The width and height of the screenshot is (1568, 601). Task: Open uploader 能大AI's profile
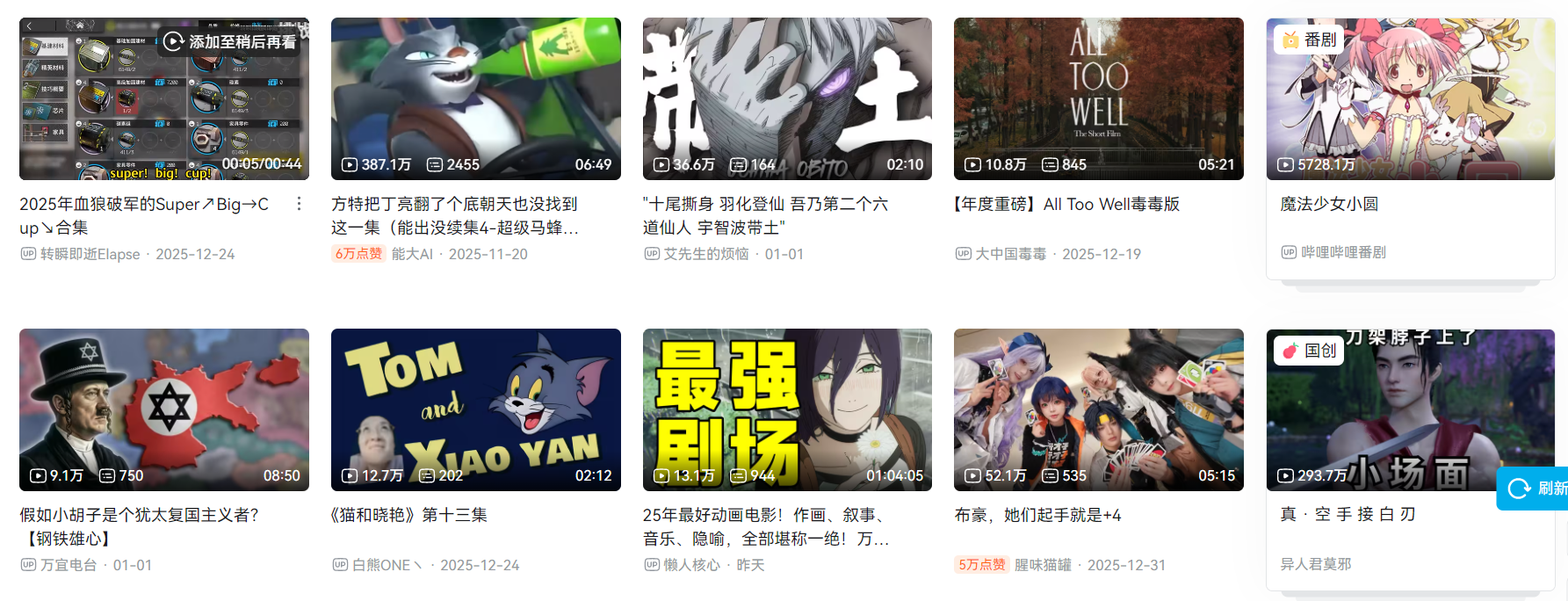(x=412, y=254)
